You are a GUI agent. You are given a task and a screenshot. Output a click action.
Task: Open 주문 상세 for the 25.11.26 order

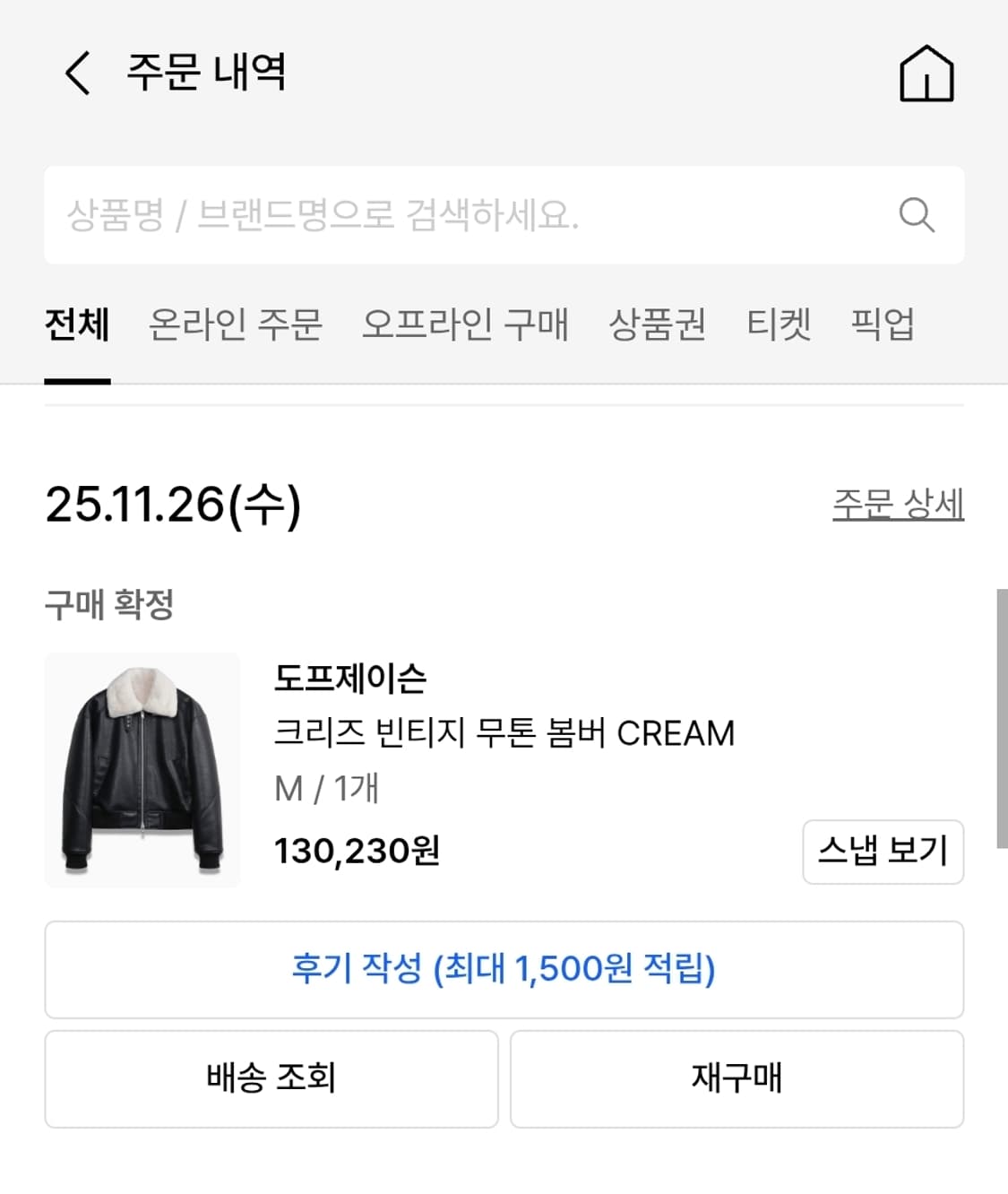pyautogui.click(x=896, y=506)
